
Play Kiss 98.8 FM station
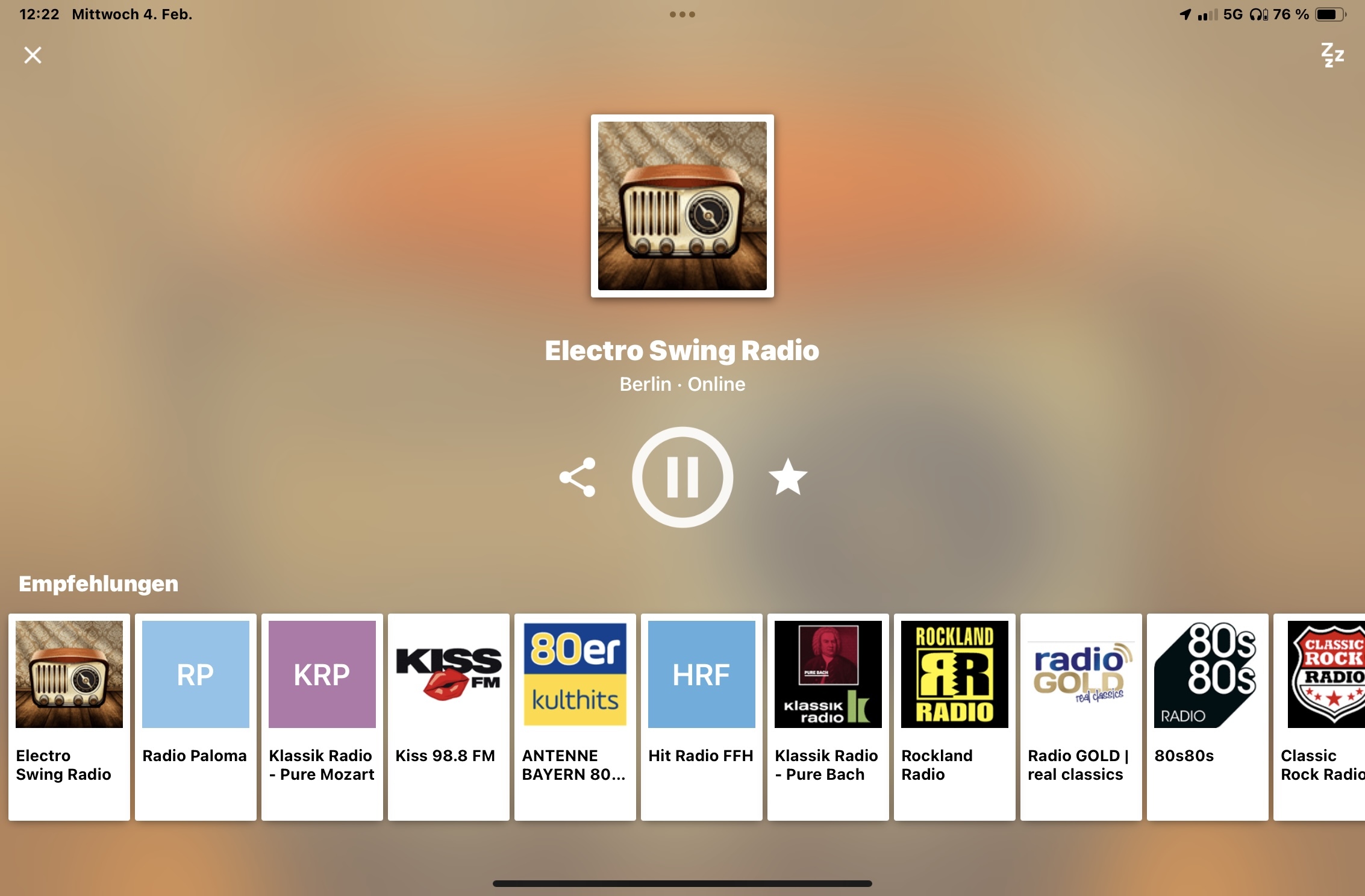[x=448, y=715]
